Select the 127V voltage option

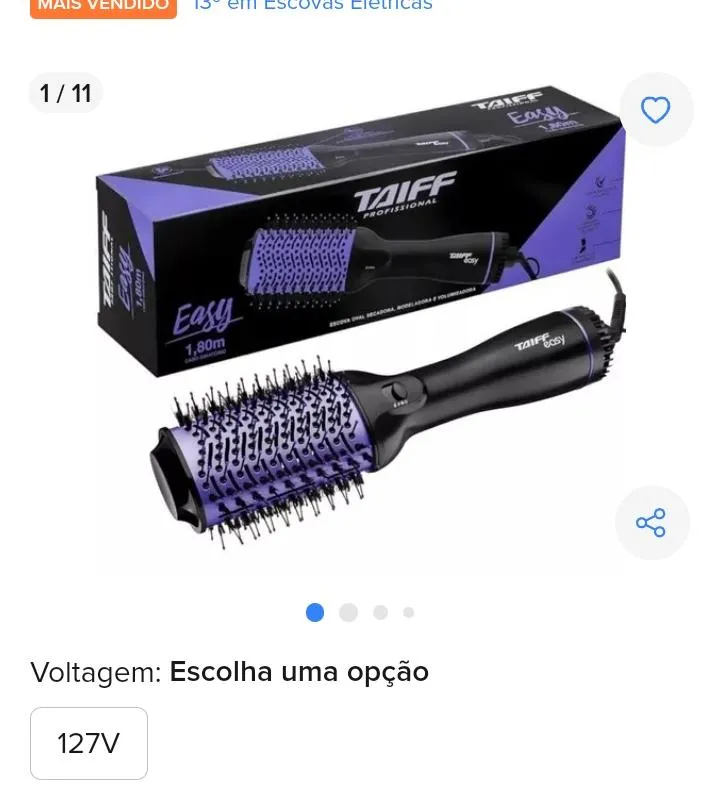pos(89,743)
